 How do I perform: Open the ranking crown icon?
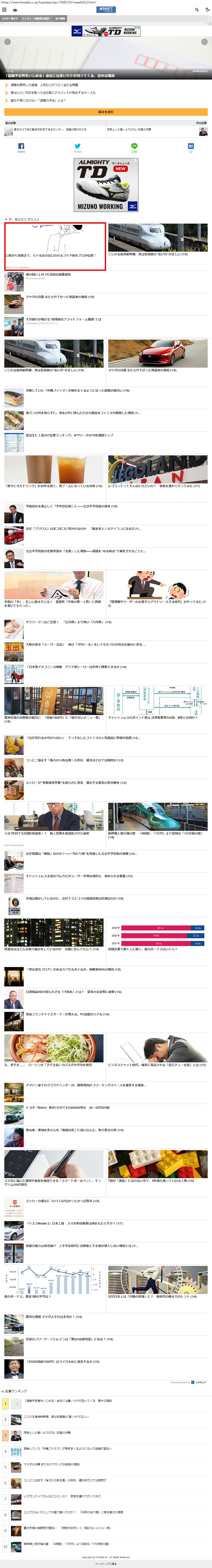click(x=15, y=10)
